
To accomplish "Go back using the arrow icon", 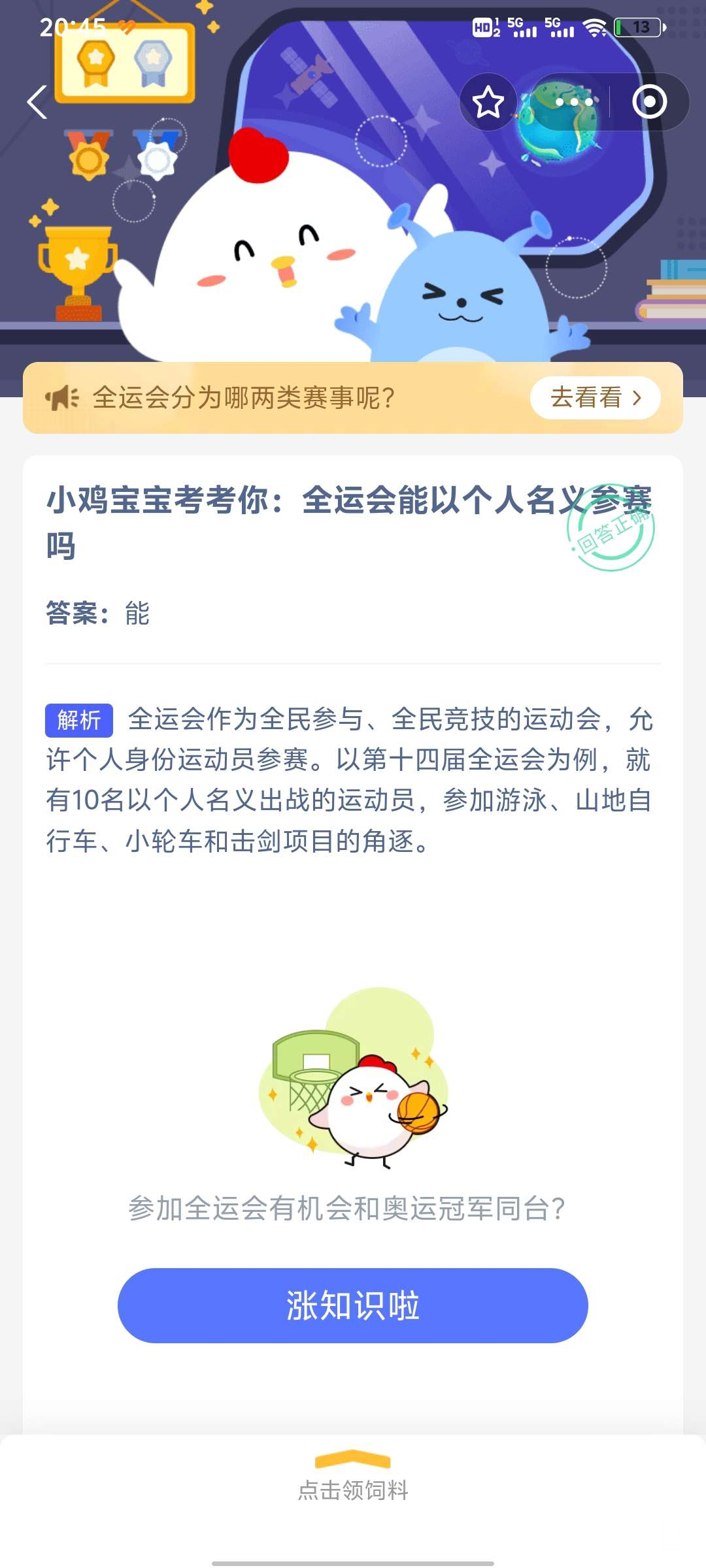I will (37, 103).
